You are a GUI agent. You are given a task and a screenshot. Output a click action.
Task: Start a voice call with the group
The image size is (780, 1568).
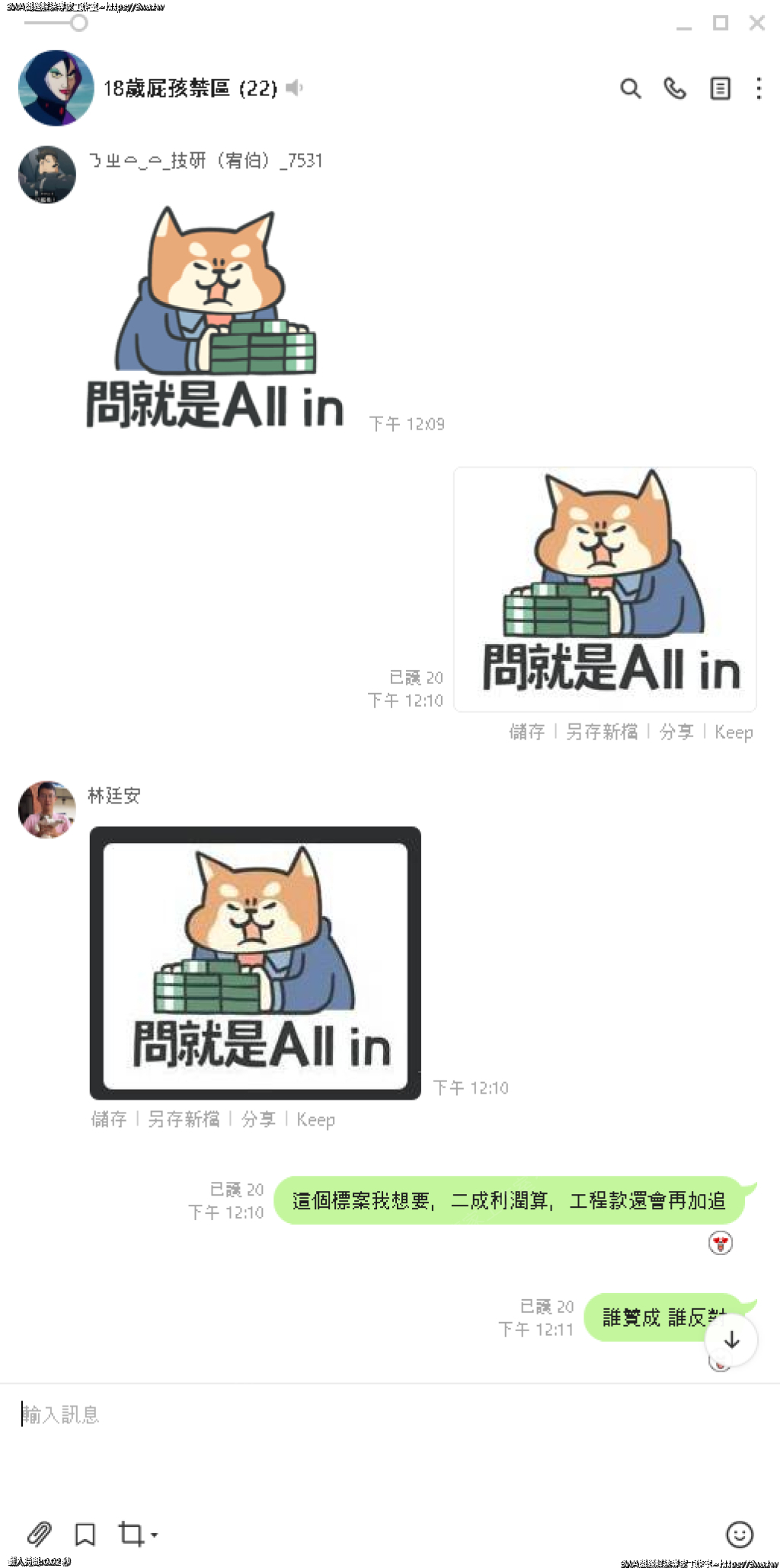[675, 88]
